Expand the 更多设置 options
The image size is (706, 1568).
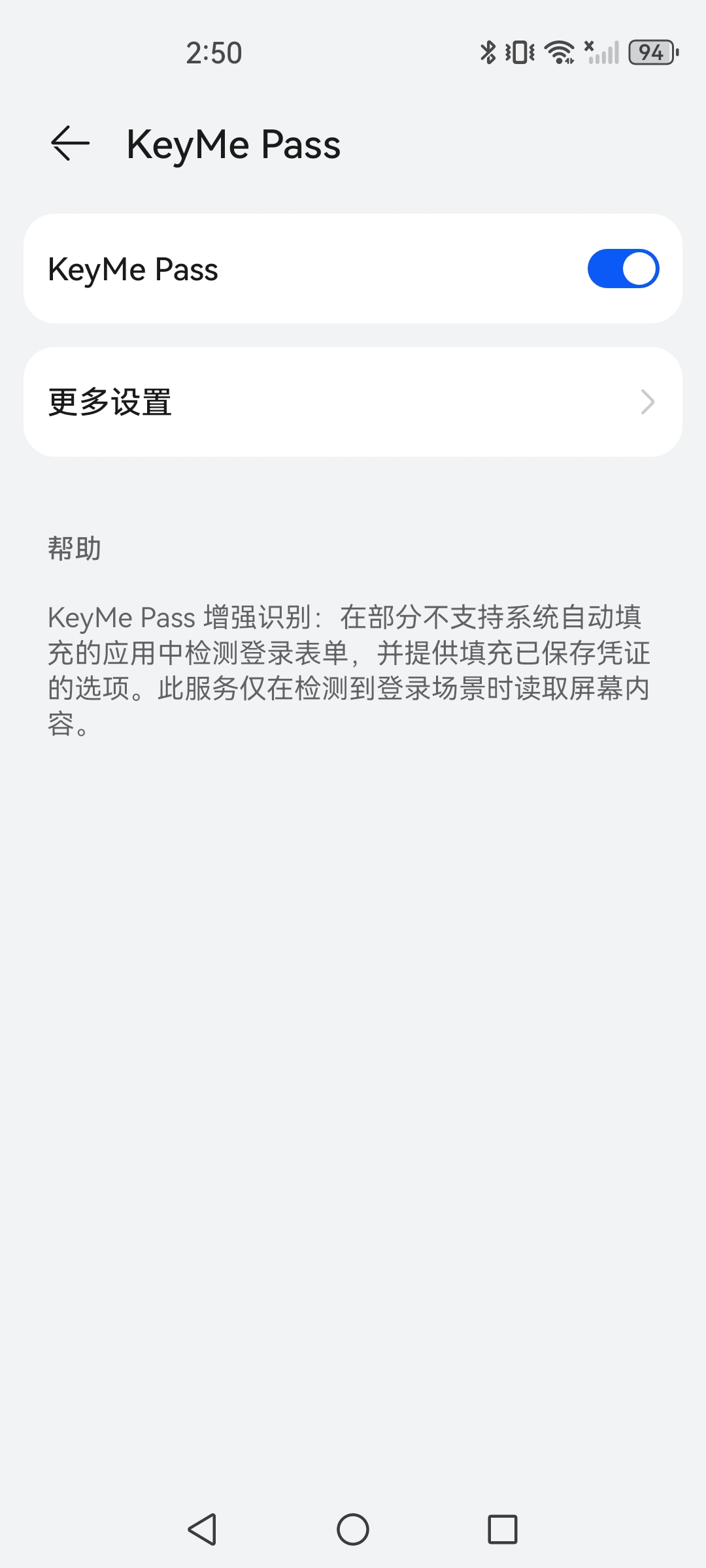pyautogui.click(x=353, y=401)
